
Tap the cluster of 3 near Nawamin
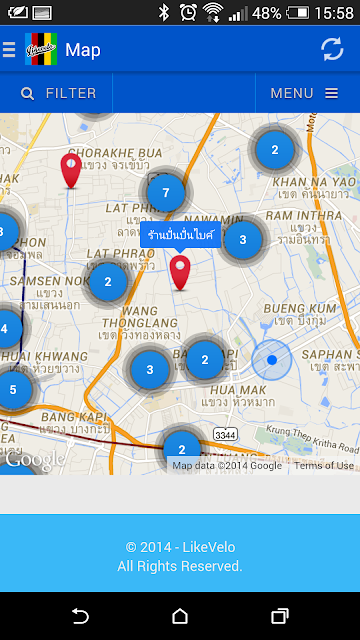(x=243, y=240)
